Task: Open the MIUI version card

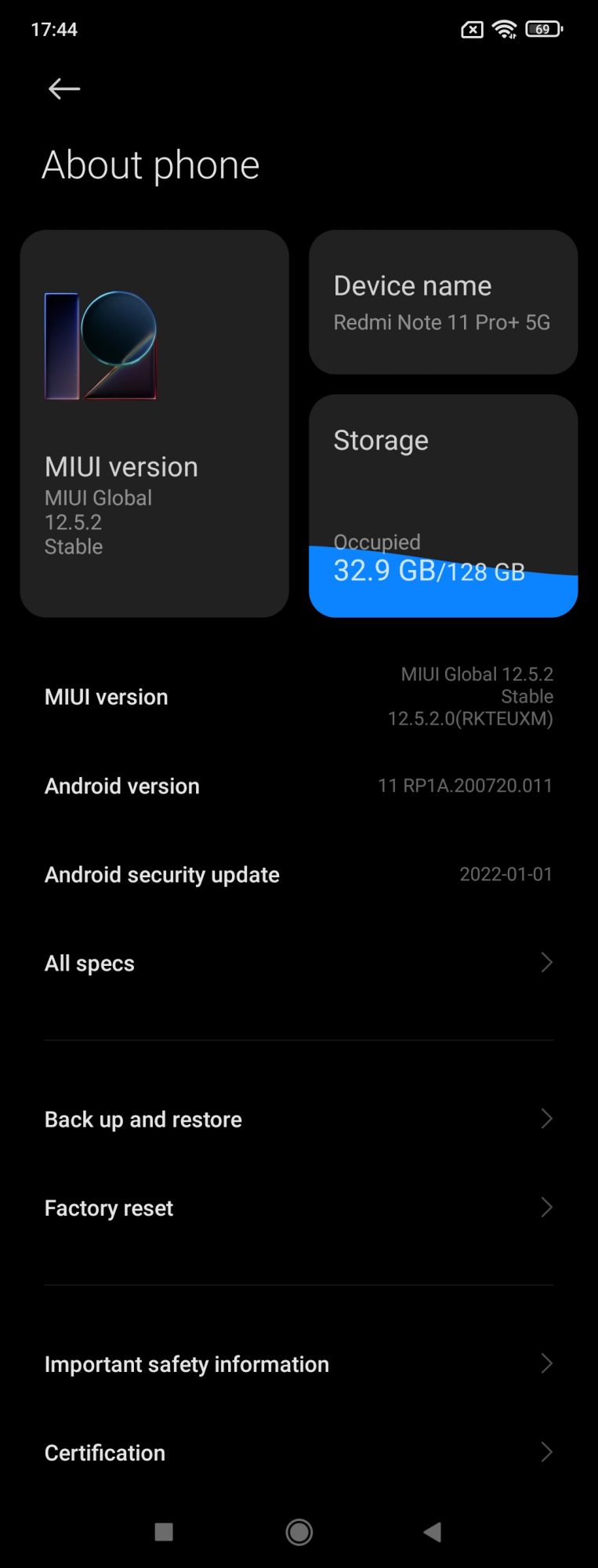Action: [154, 423]
